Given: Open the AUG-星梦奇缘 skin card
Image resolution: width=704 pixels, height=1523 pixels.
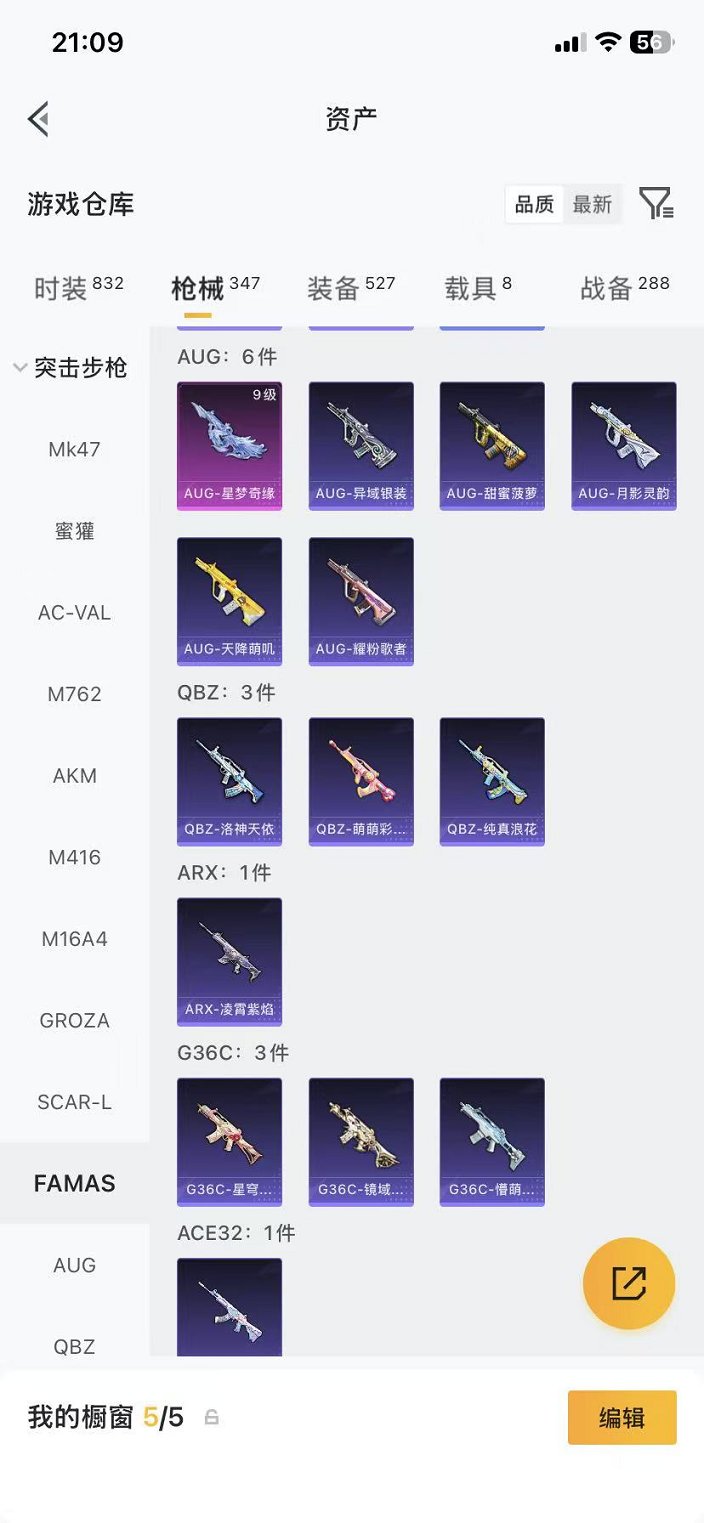Looking at the screenshot, I should [229, 446].
